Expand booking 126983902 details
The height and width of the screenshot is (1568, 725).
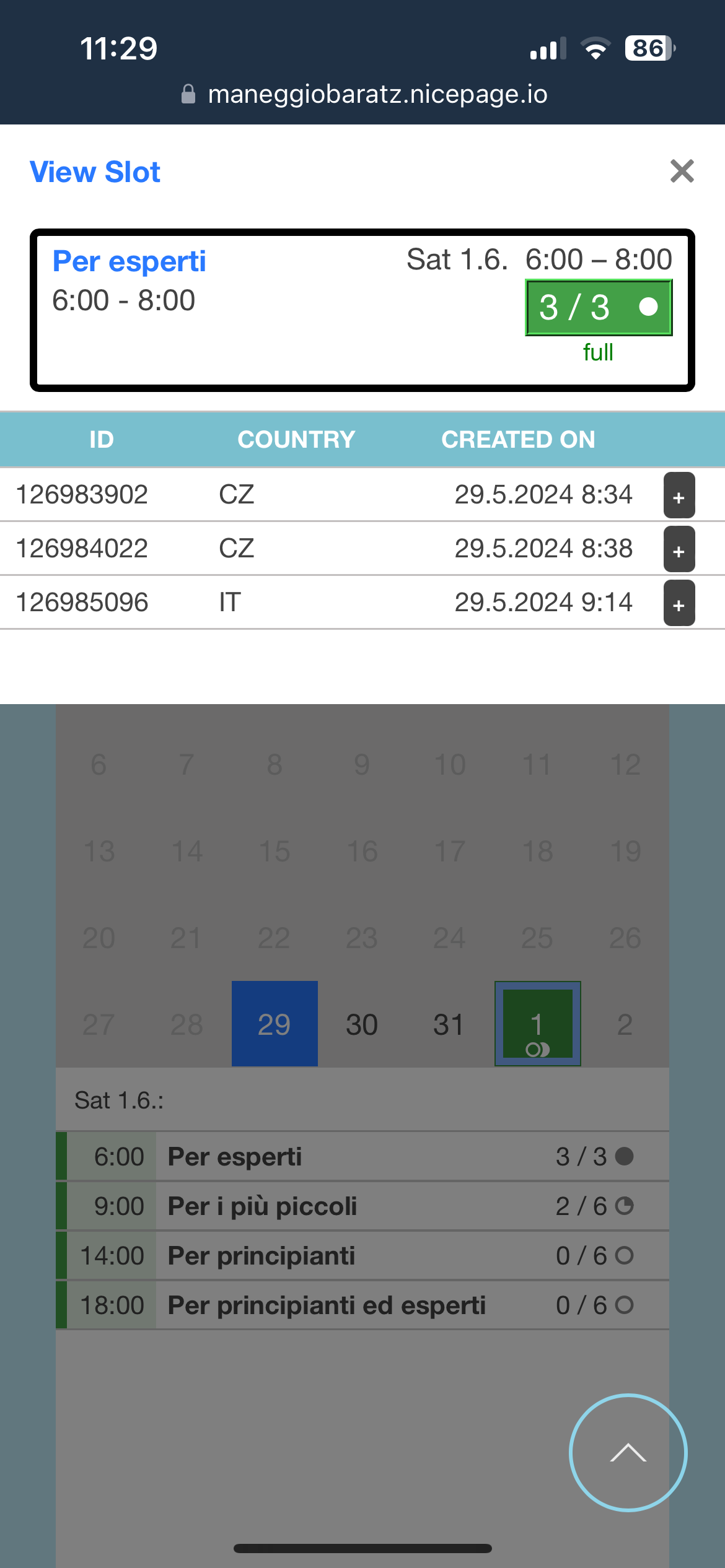click(679, 495)
